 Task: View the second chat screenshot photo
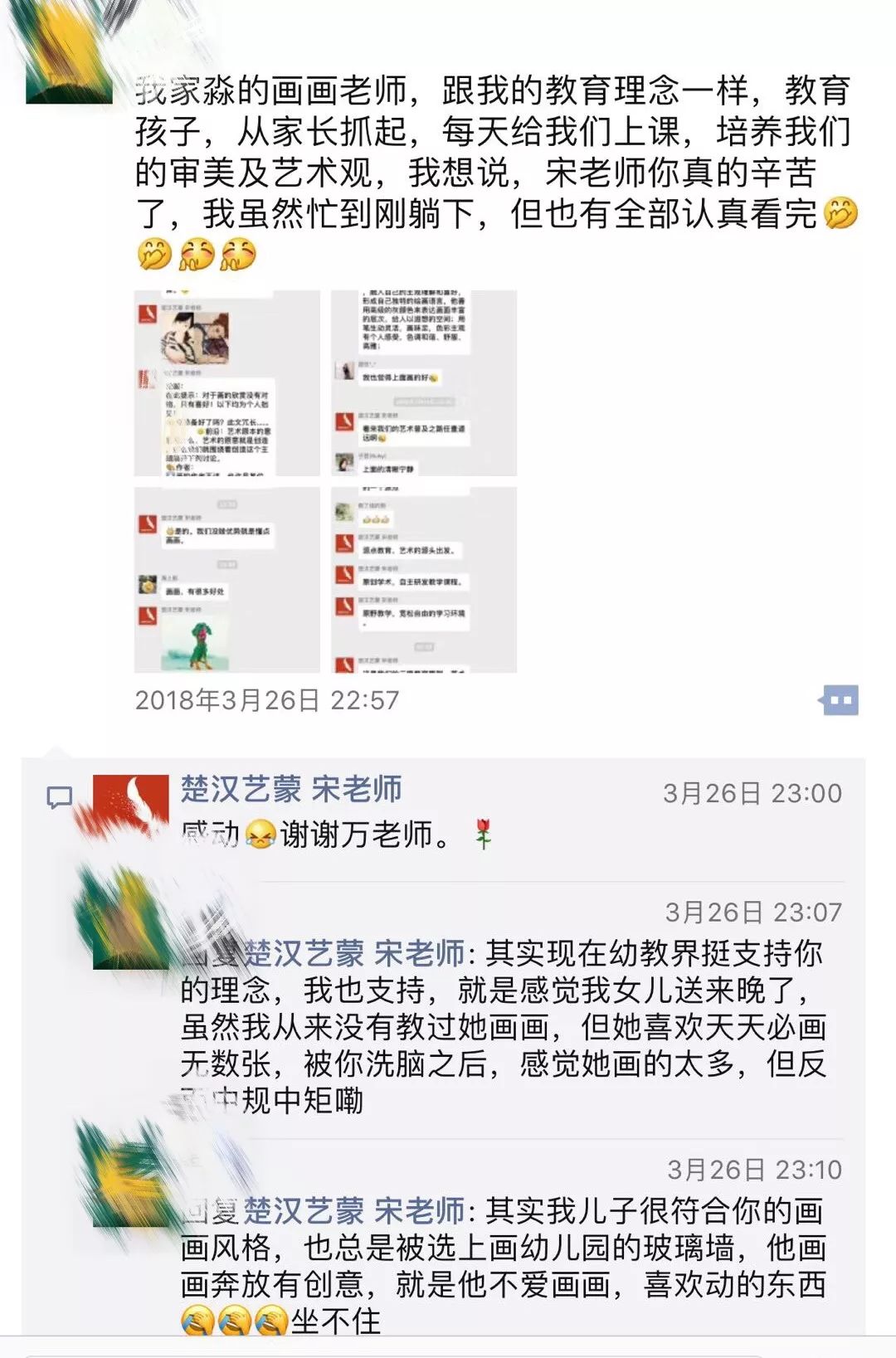424,383
